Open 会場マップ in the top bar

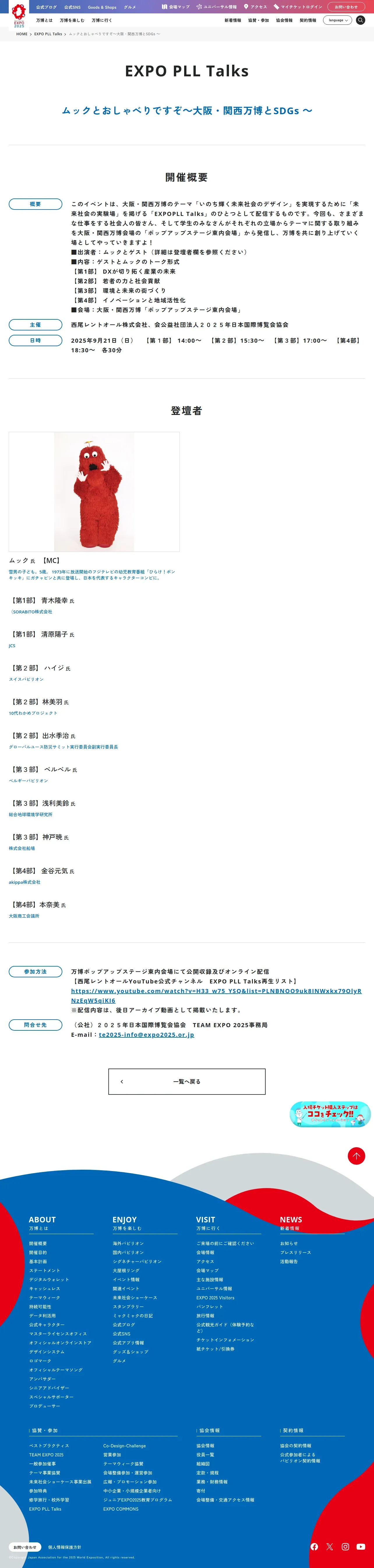pyautogui.click(x=176, y=7)
